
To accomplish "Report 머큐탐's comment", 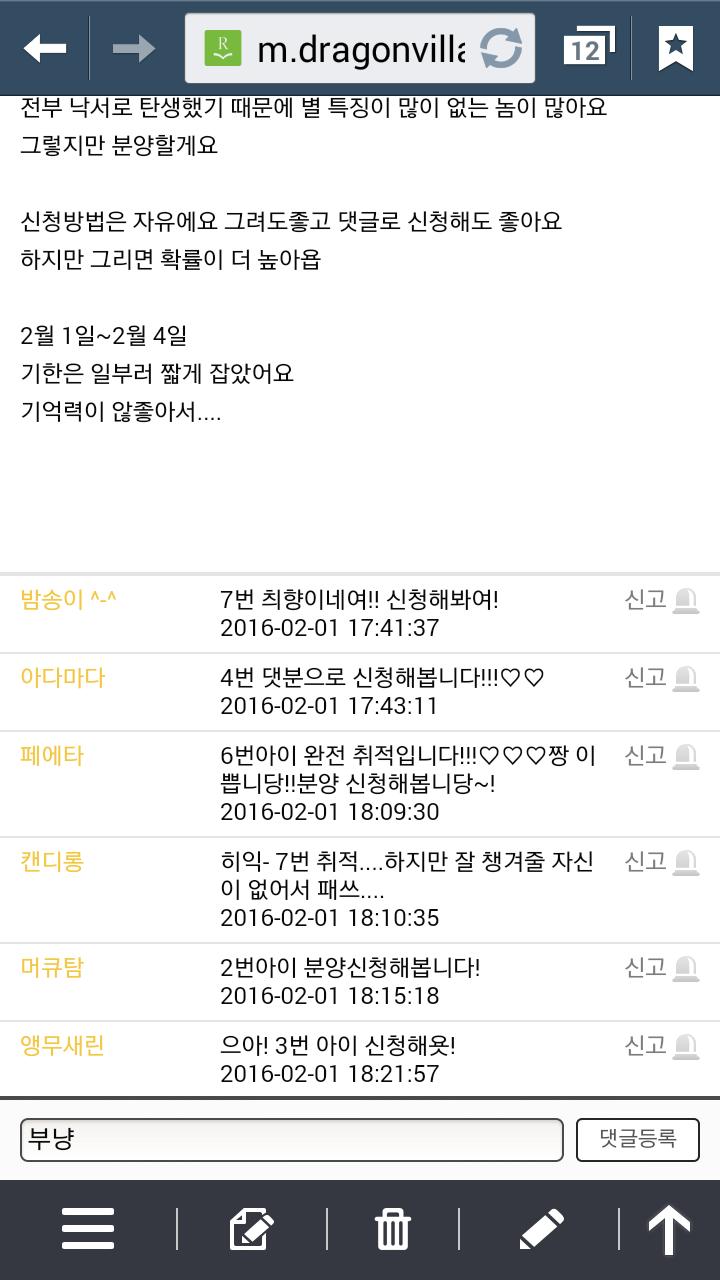I will (x=661, y=968).
